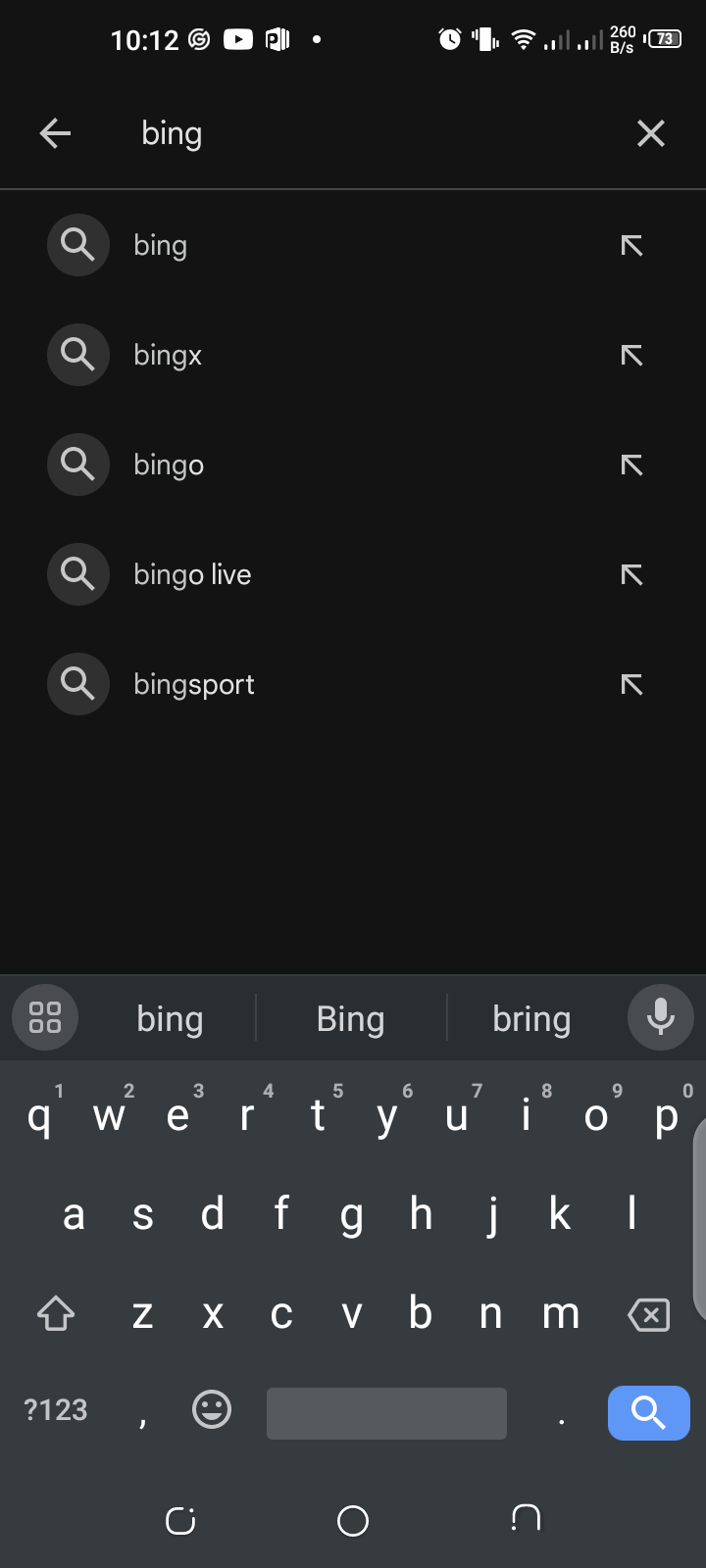The height and width of the screenshot is (1568, 706).
Task: Tap the search field containing "bing"
Action: click(x=373, y=133)
